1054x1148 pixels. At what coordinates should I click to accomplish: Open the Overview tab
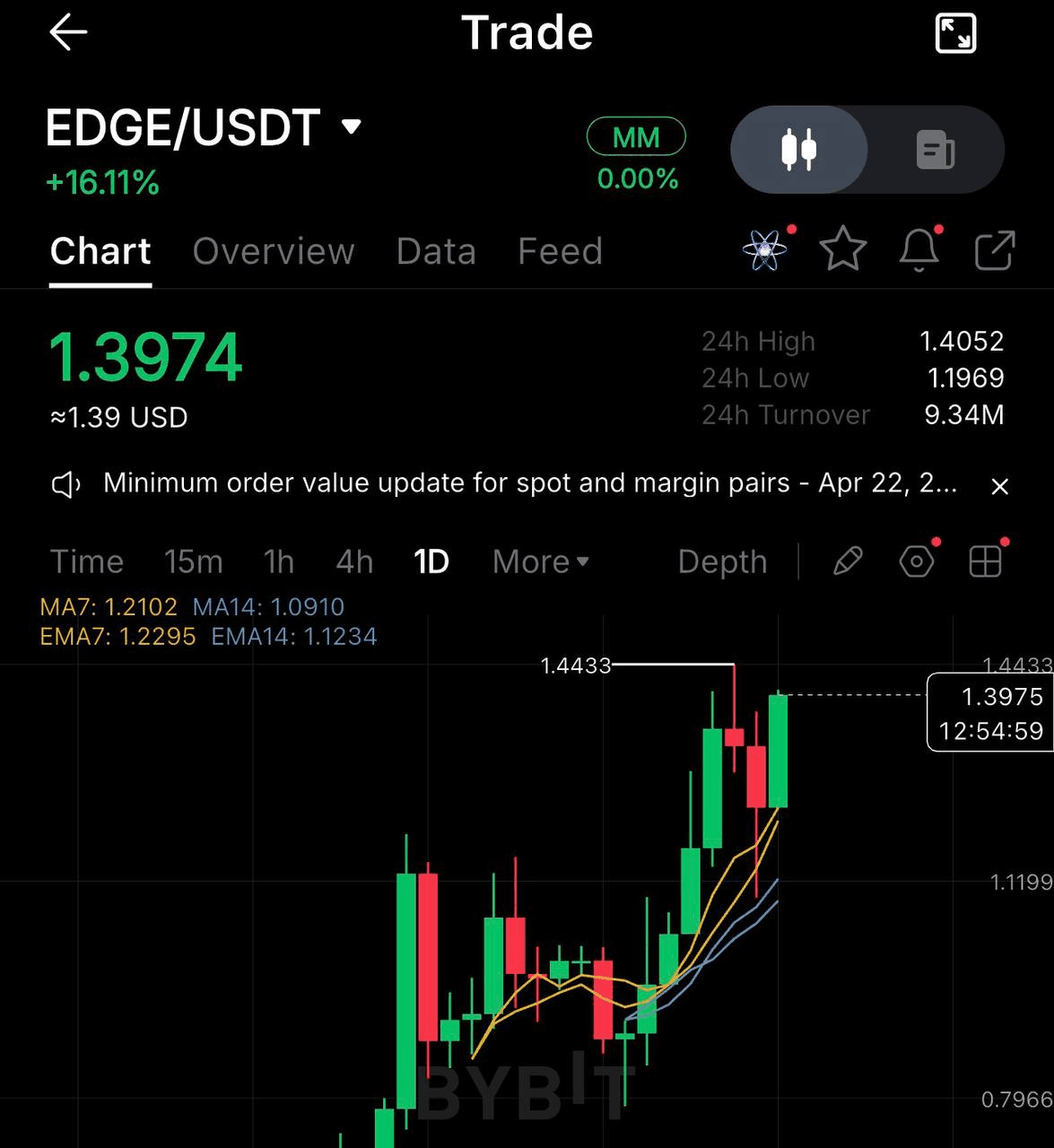[x=274, y=251]
